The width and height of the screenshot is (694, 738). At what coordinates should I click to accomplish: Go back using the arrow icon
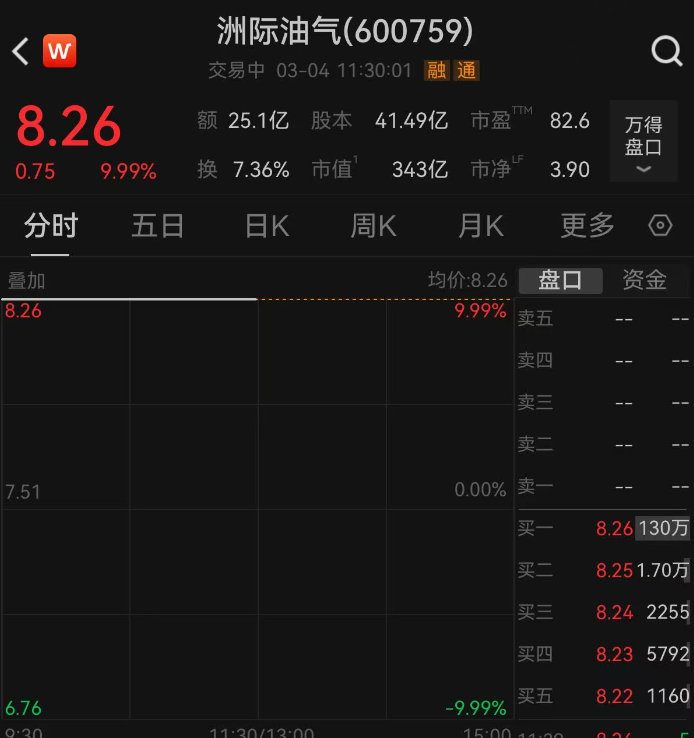(20, 51)
